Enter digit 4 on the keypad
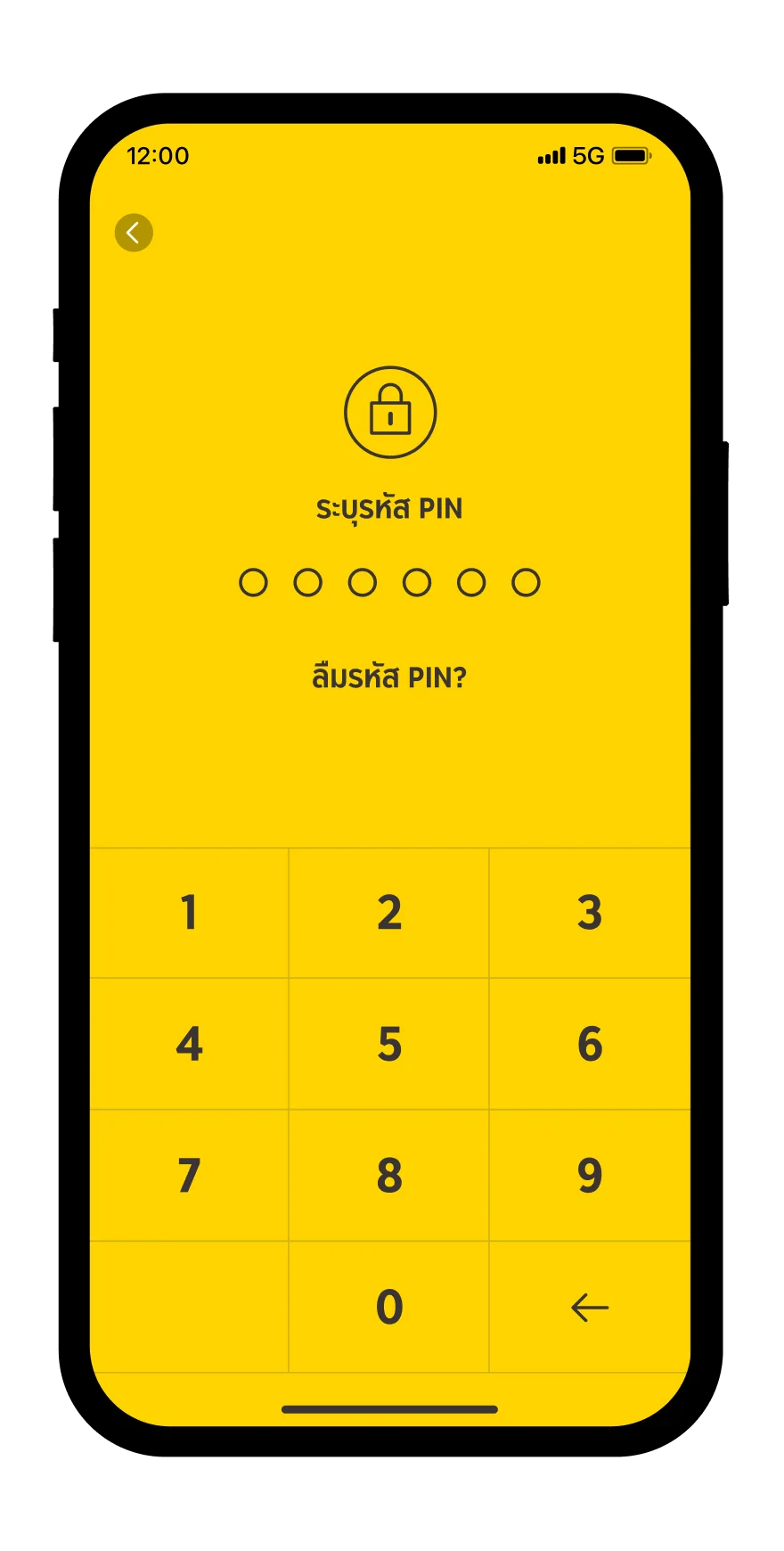Screen dimensions: 784x1551 click(189, 1044)
